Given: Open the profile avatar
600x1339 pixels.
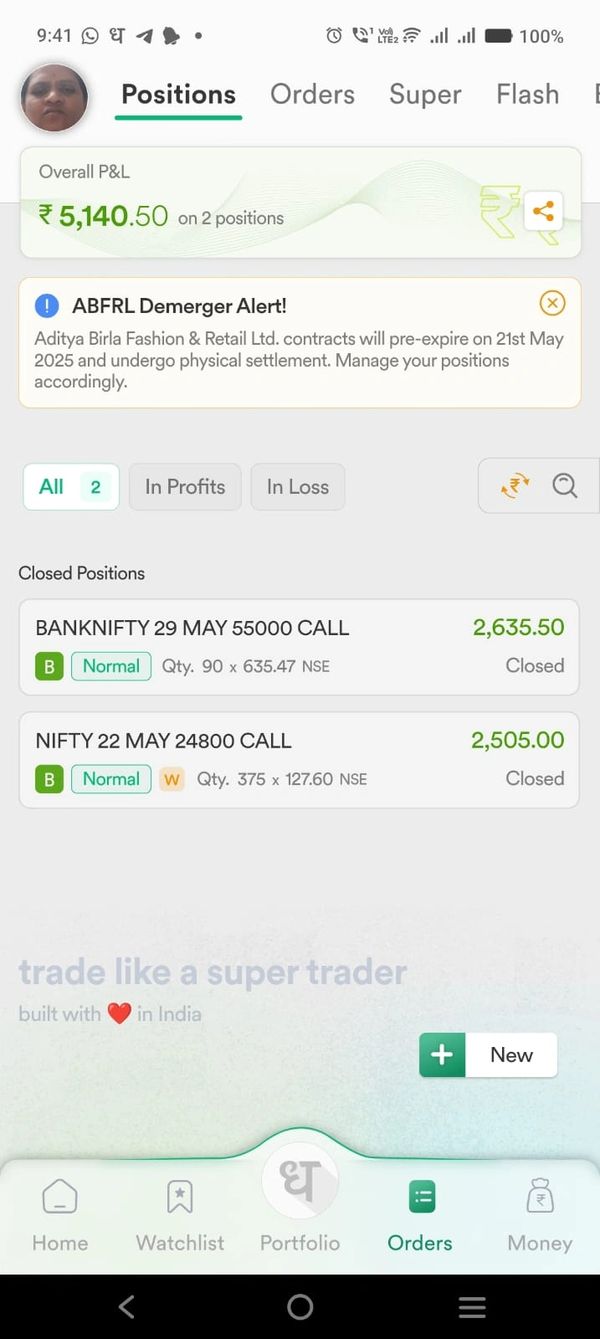Looking at the screenshot, I should [54, 98].
